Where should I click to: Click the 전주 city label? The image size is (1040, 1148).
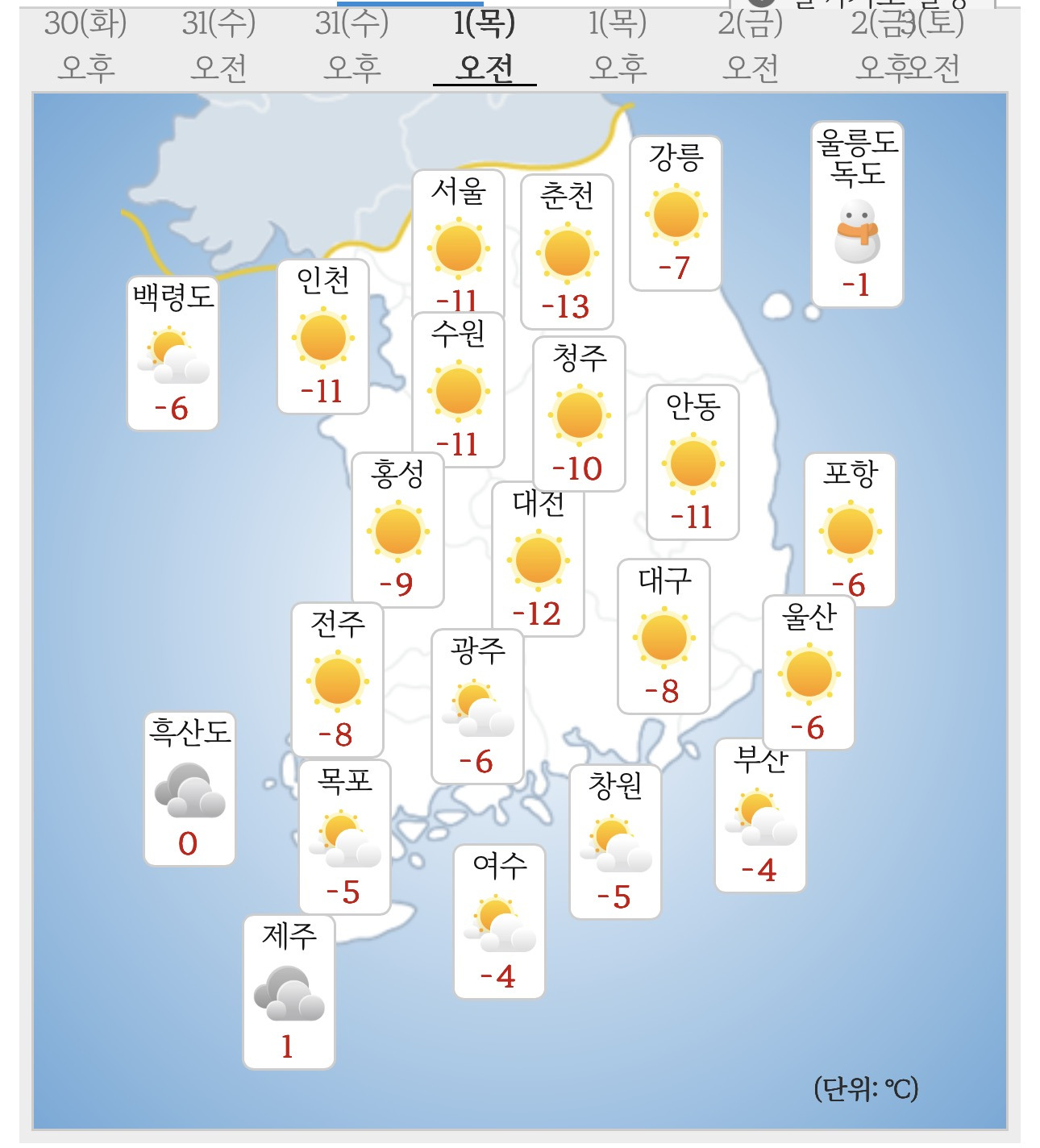tap(338, 625)
